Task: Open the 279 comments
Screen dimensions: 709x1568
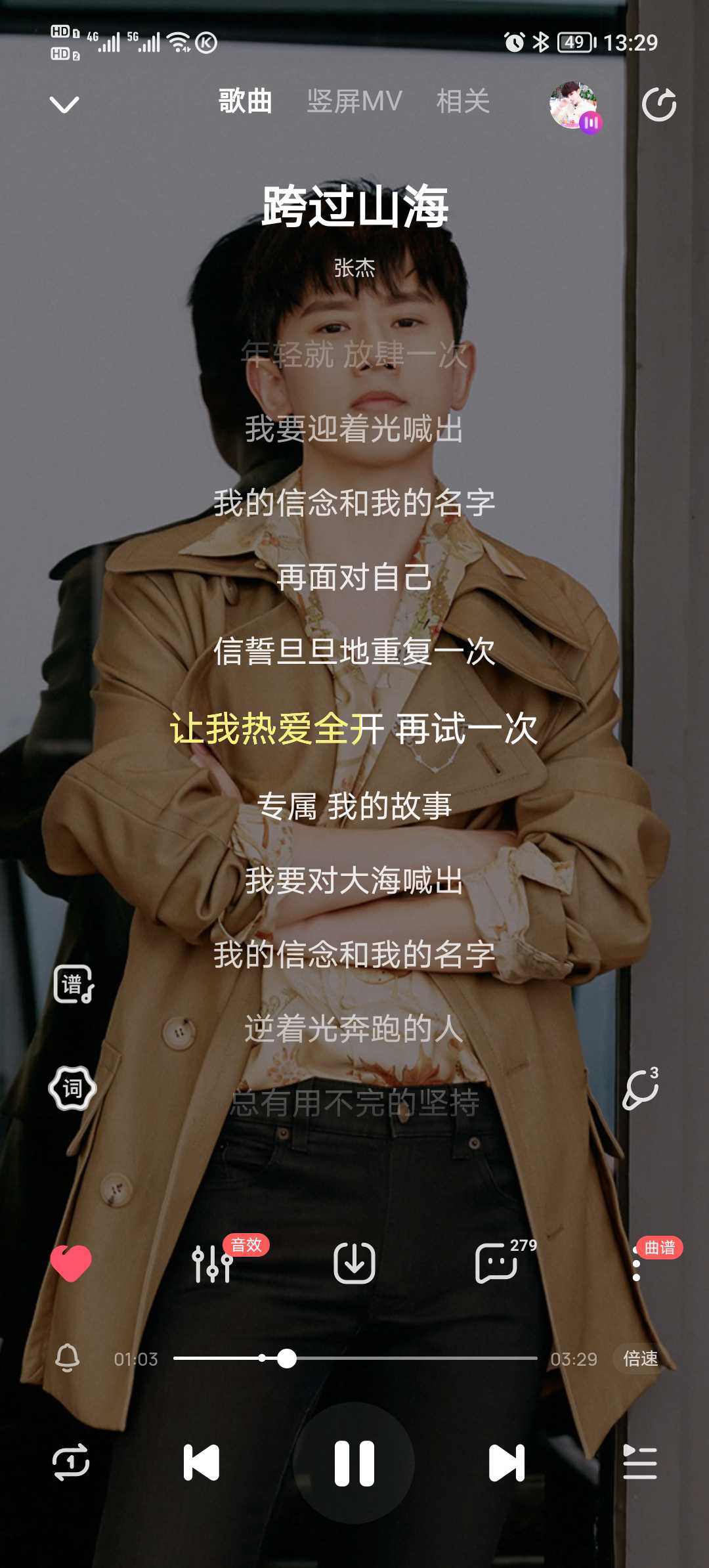Action: coord(497,1263)
